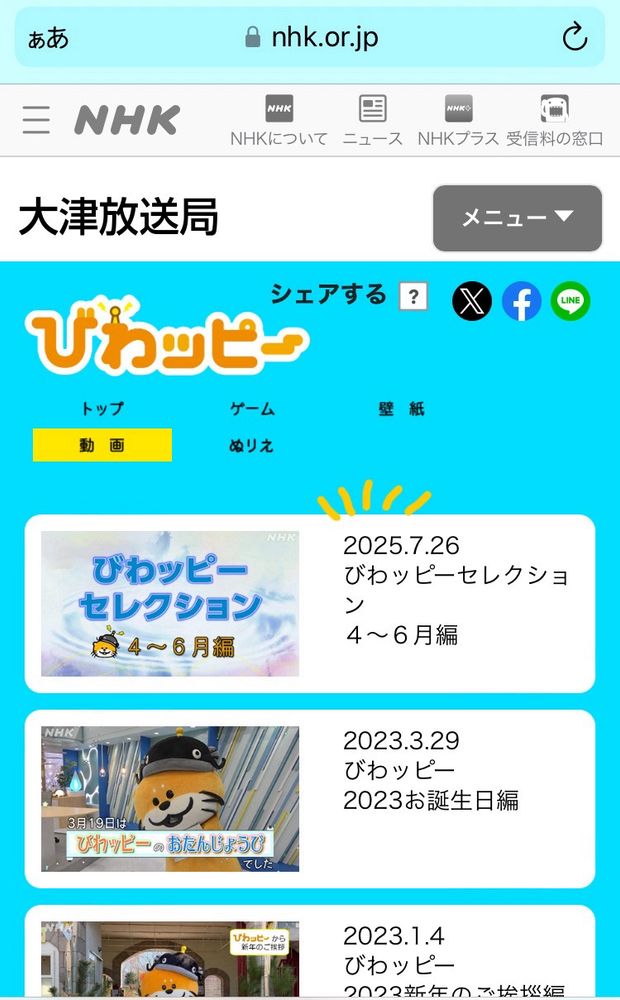Share this page on Facebook
The image size is (620, 1000).
point(521,301)
